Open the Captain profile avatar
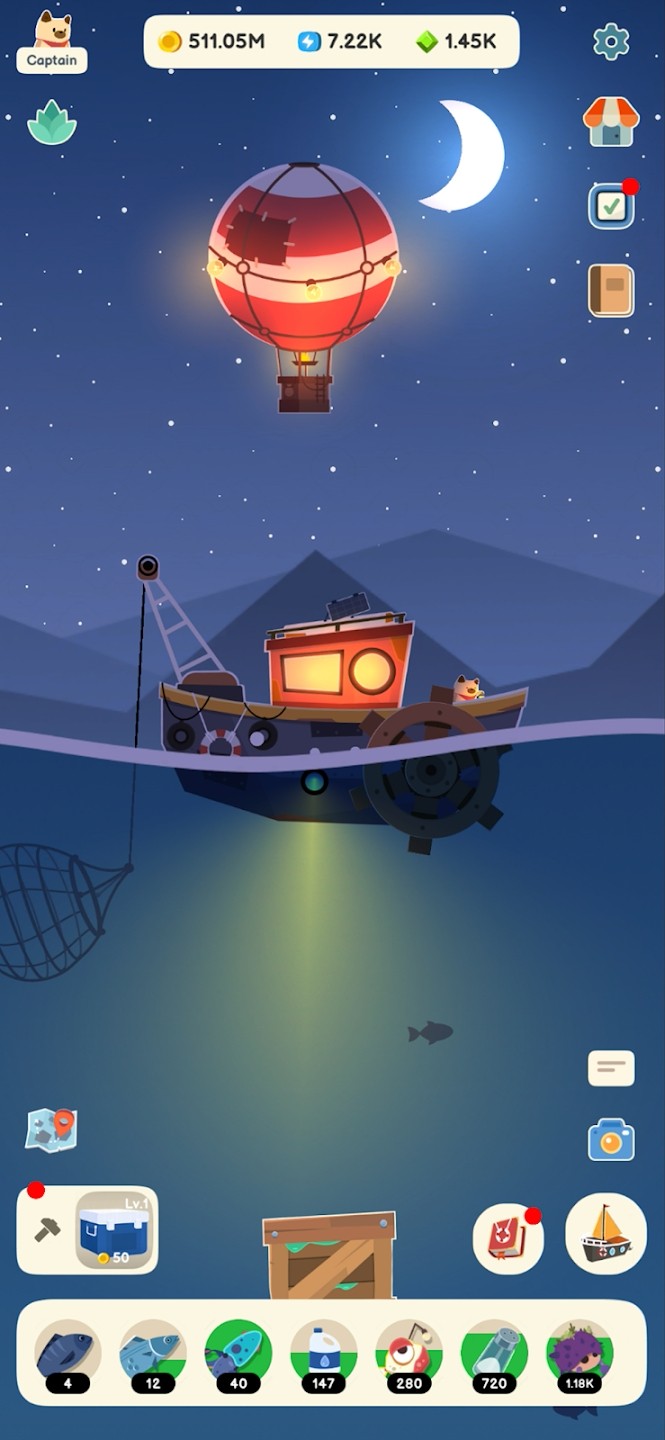665x1440 pixels. [52, 40]
